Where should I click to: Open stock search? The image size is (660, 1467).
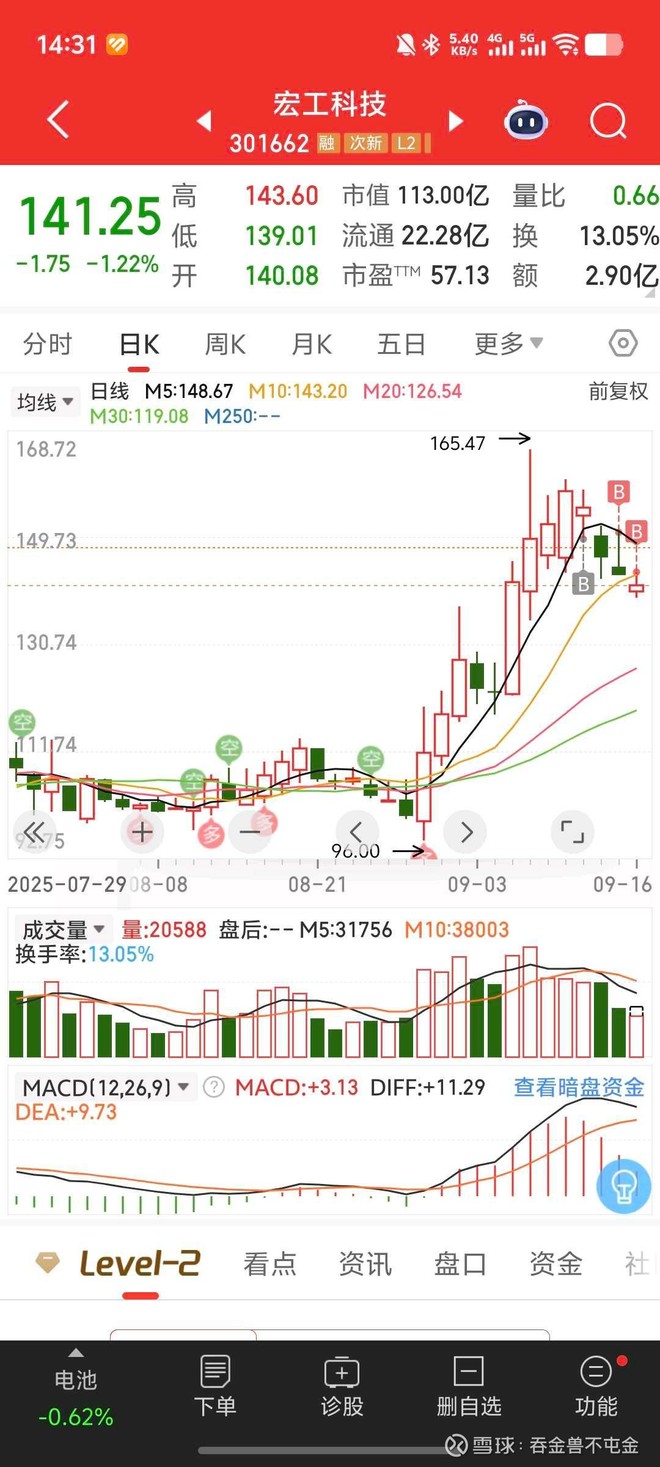coord(608,122)
